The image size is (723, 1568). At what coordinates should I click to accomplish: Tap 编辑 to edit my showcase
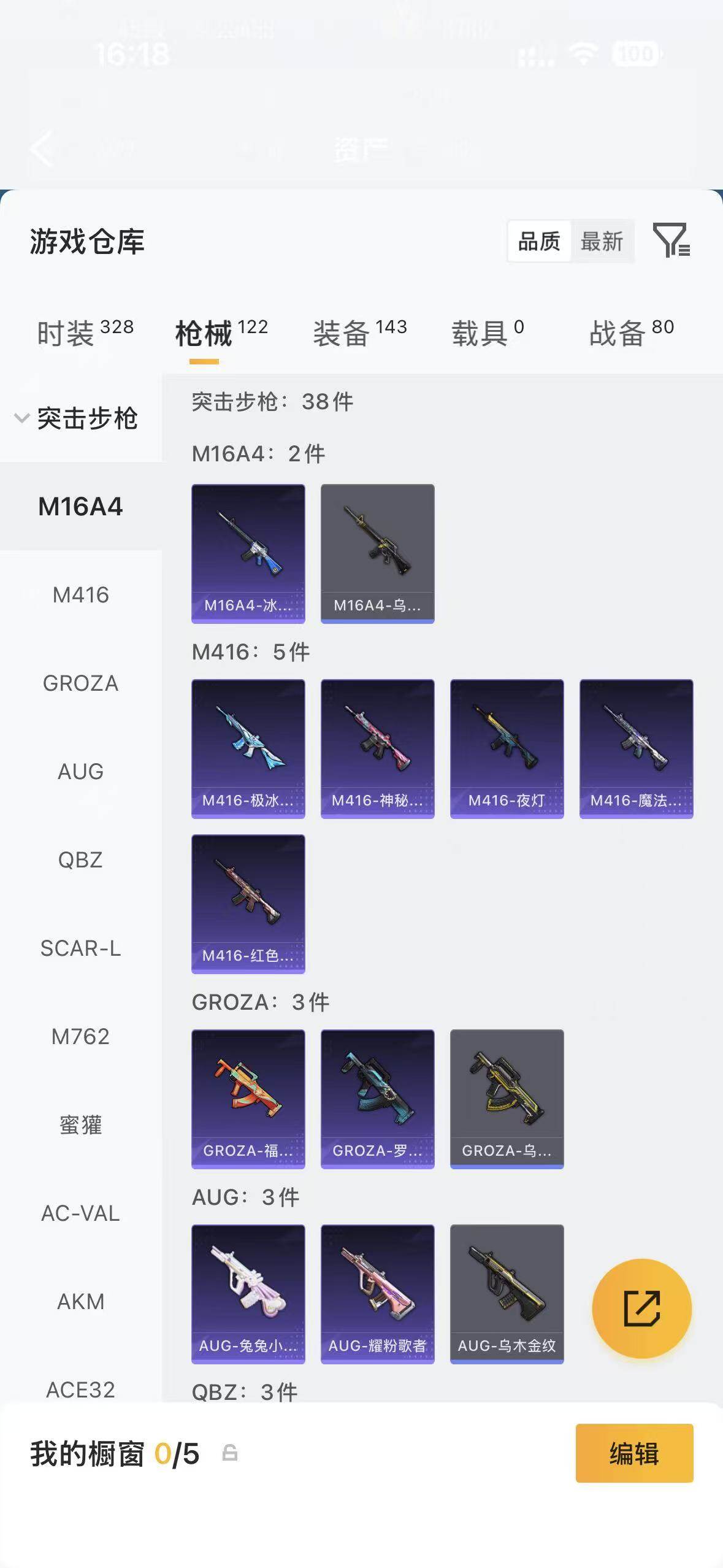coord(634,1453)
